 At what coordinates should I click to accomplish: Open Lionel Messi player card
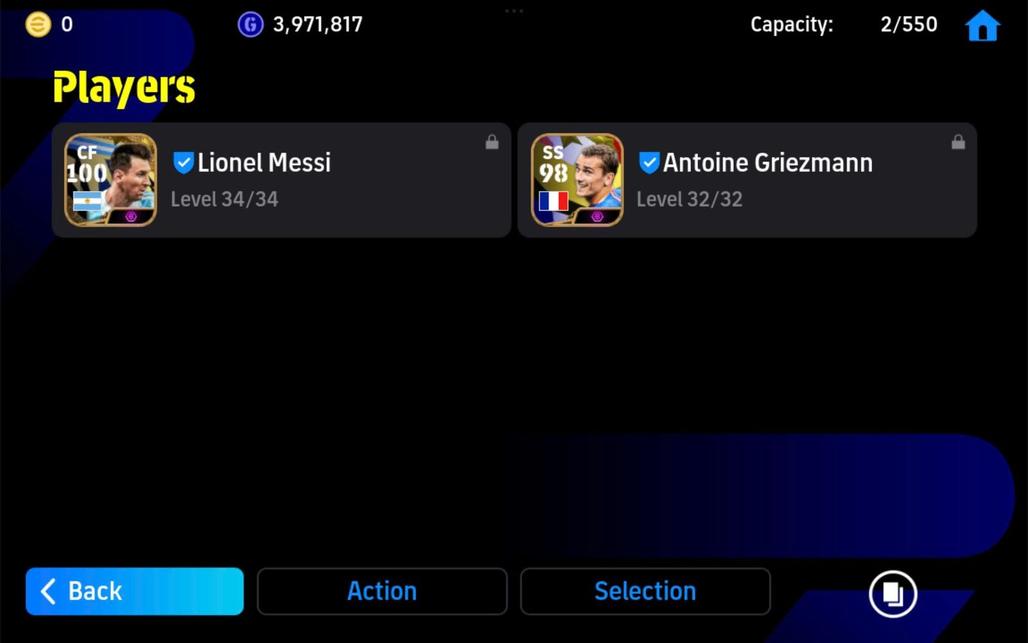(281, 180)
